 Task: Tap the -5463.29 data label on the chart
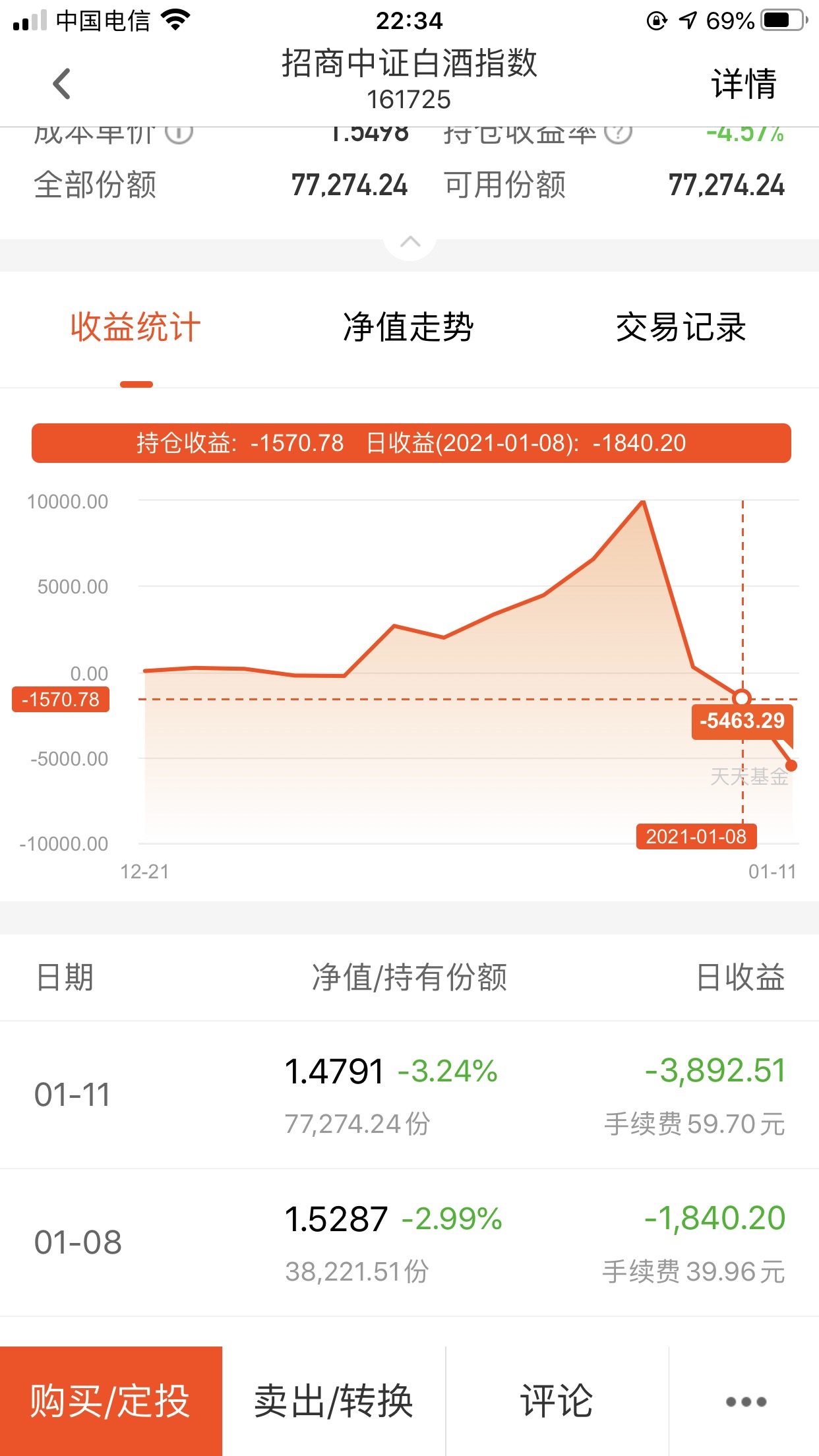click(743, 721)
